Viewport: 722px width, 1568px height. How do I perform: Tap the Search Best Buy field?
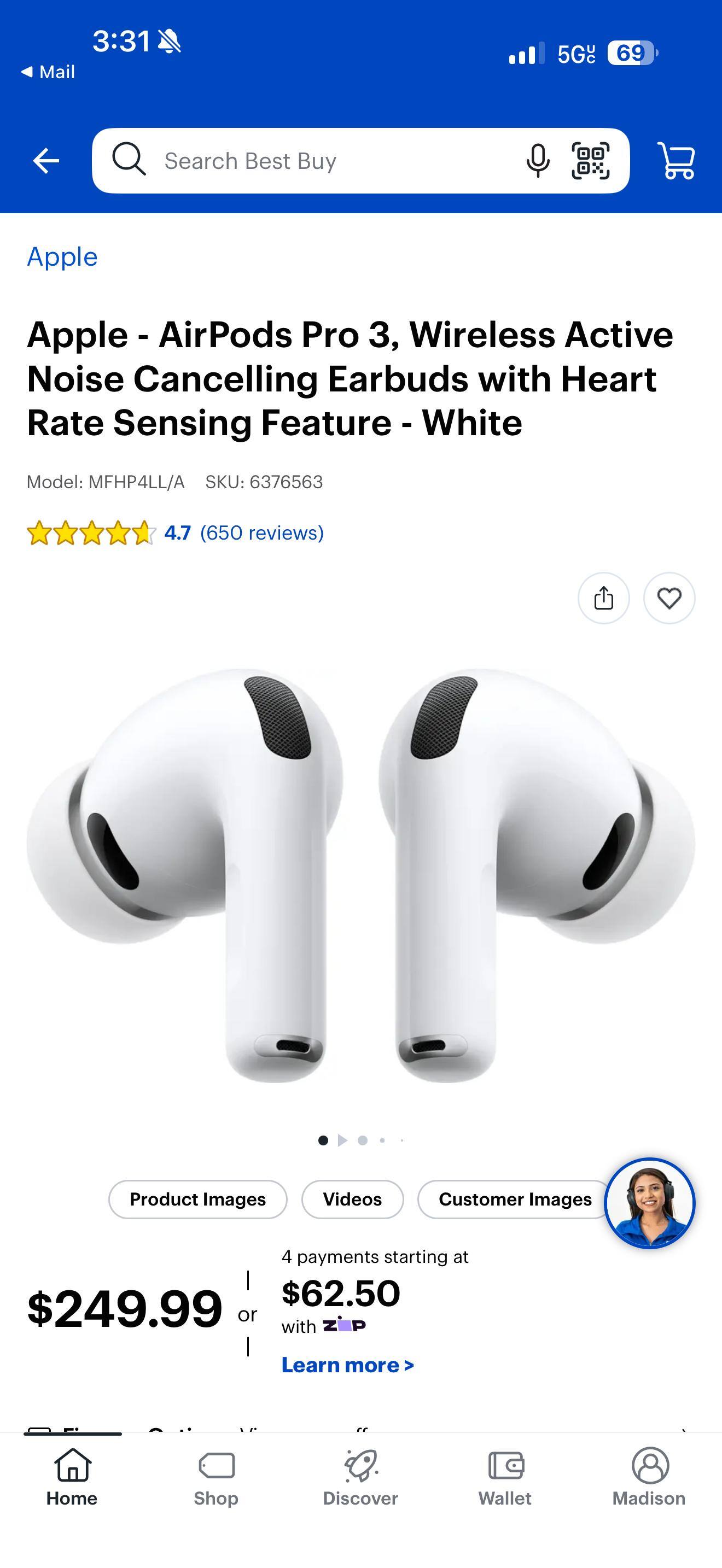317,161
